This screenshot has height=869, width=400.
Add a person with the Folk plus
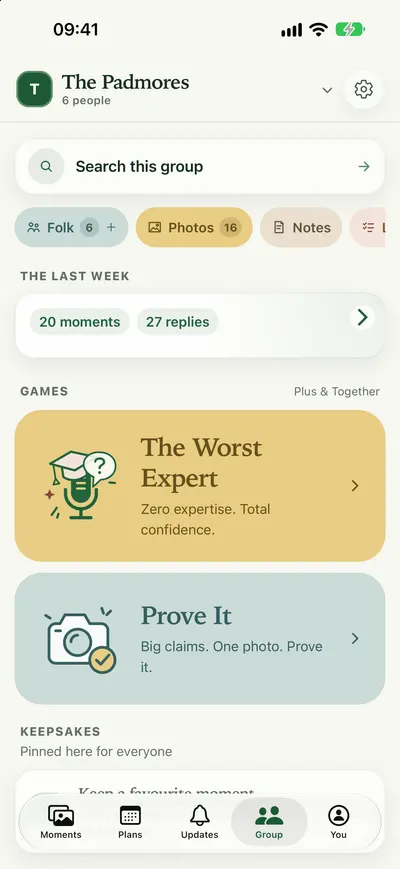(111, 227)
